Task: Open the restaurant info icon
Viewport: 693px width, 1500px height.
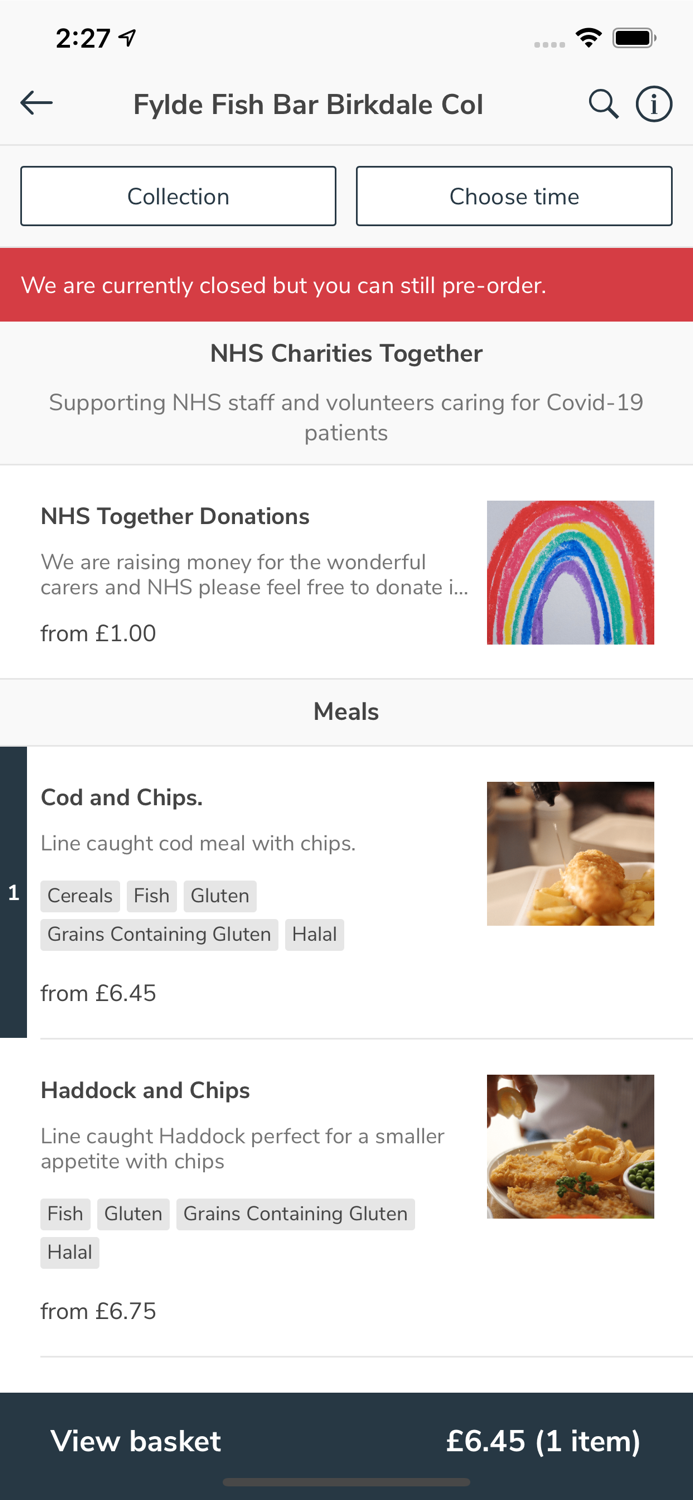Action: pyautogui.click(x=654, y=104)
